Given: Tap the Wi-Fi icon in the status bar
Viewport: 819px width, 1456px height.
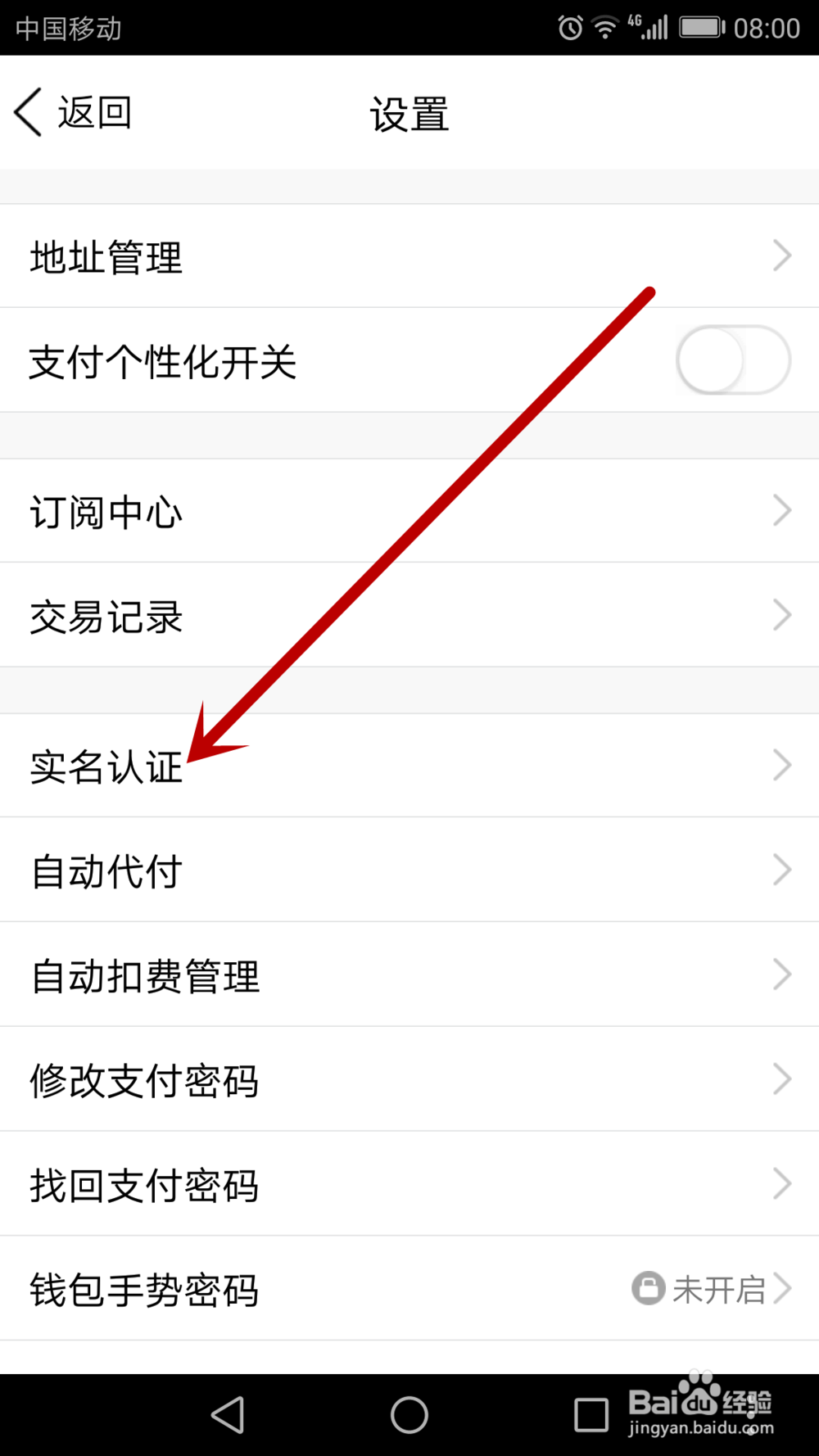Looking at the screenshot, I should click(x=604, y=26).
